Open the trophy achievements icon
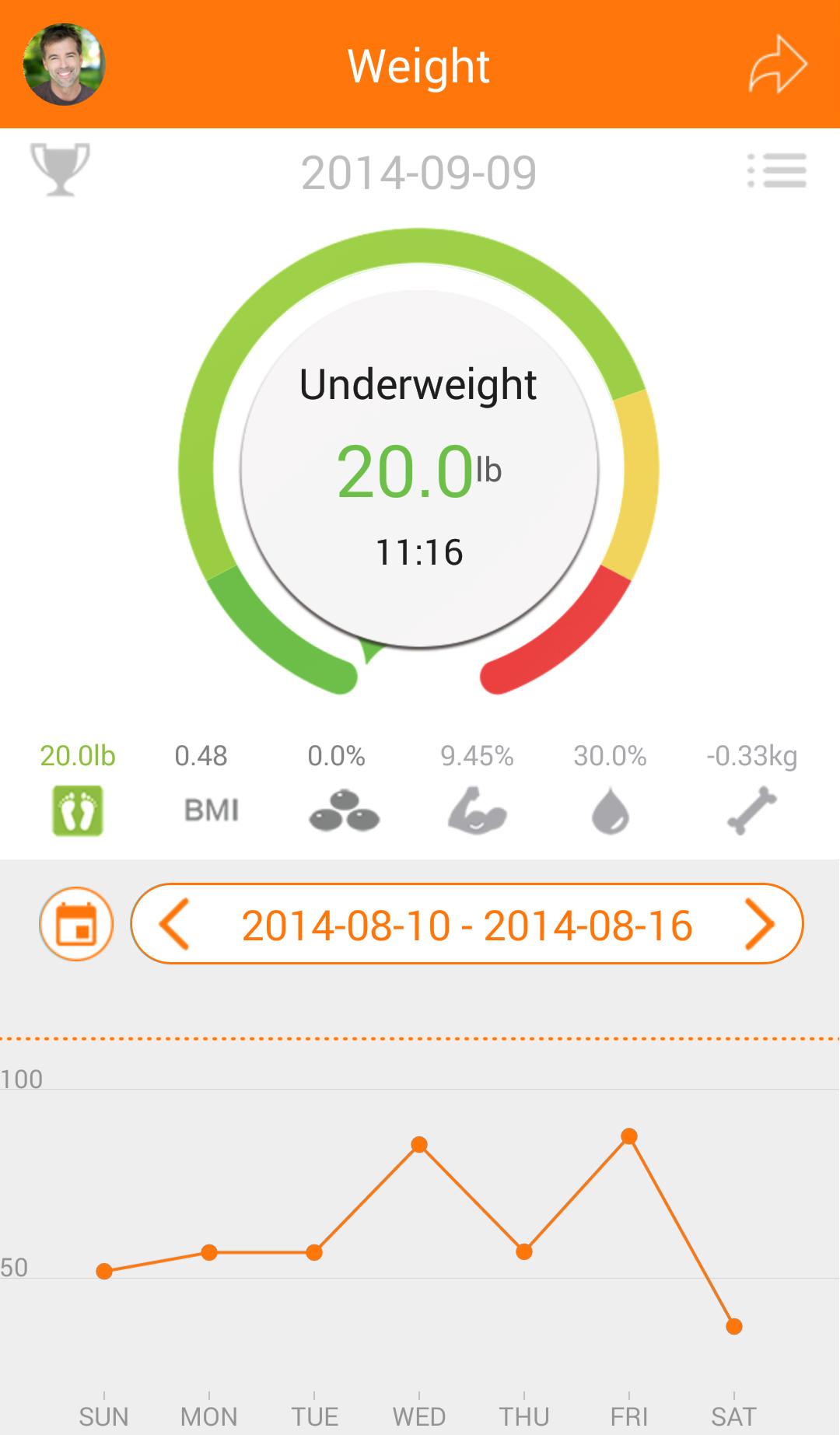Viewport: 840px width, 1435px height. [x=60, y=169]
